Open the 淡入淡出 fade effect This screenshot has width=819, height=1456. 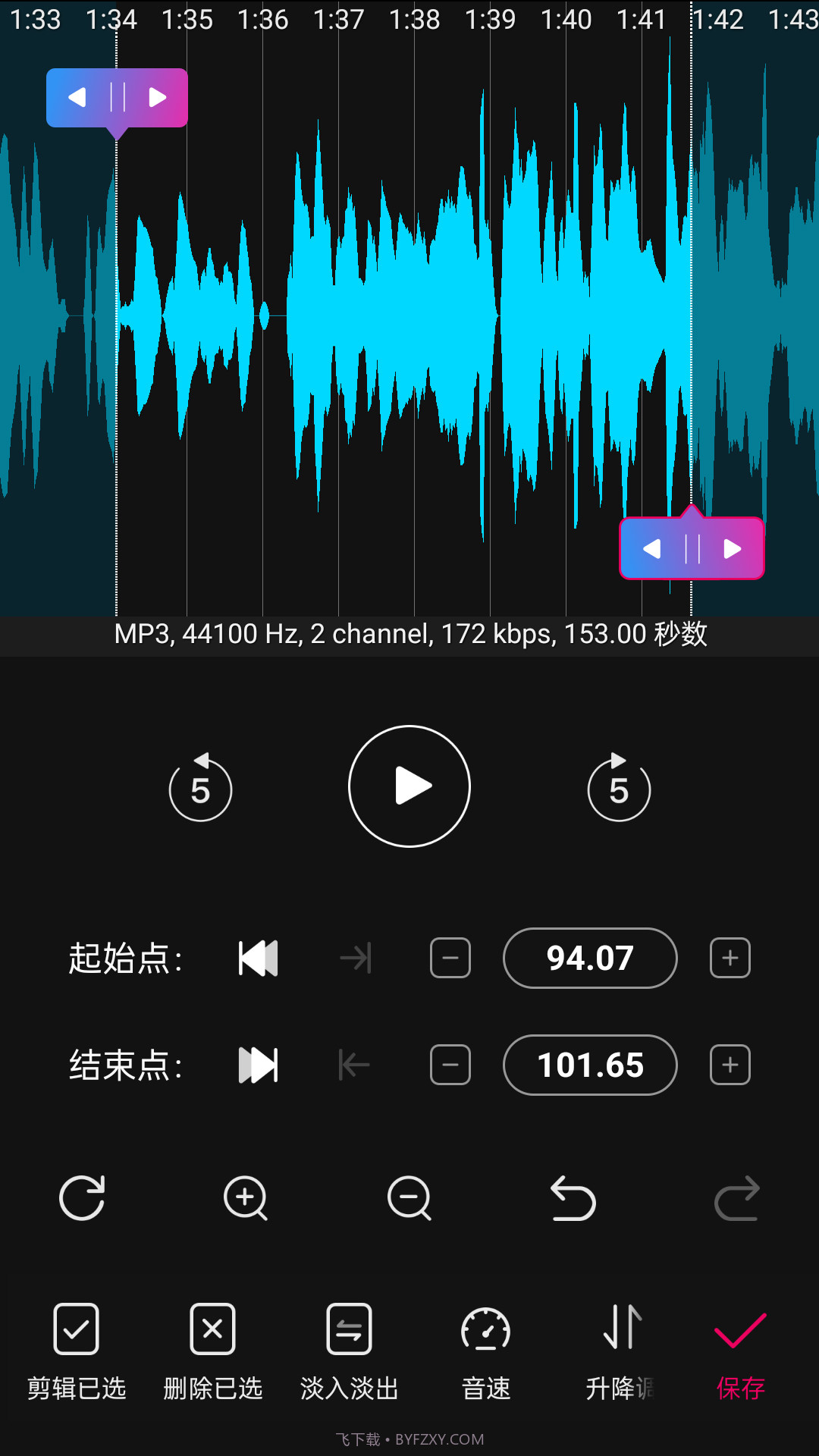[348, 1350]
